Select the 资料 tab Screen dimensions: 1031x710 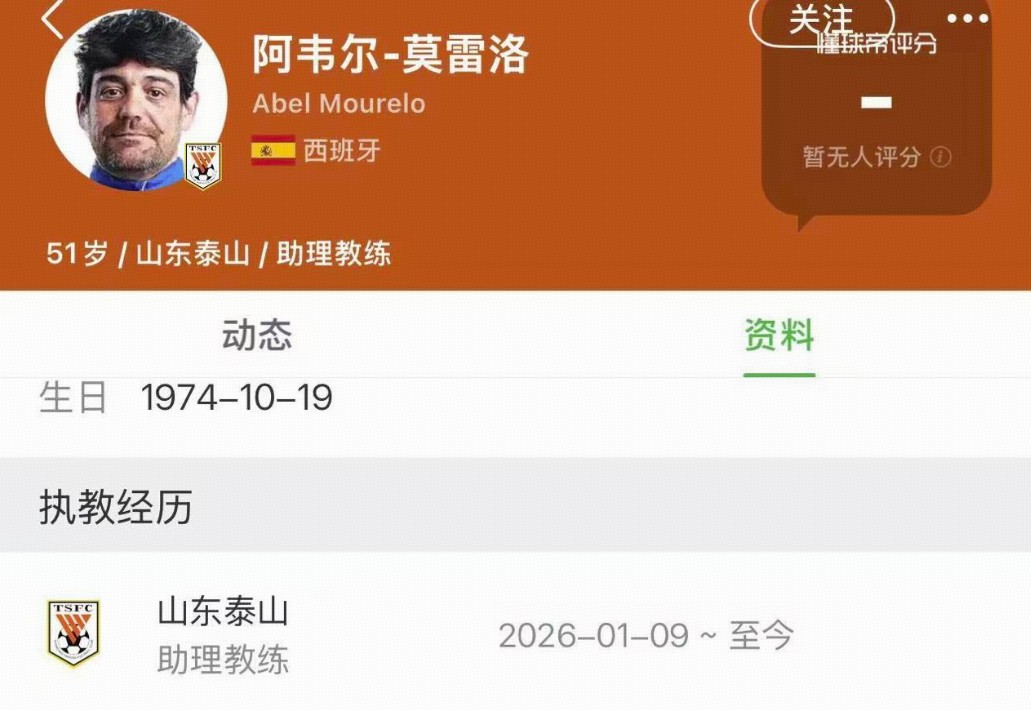pyautogui.click(x=779, y=335)
